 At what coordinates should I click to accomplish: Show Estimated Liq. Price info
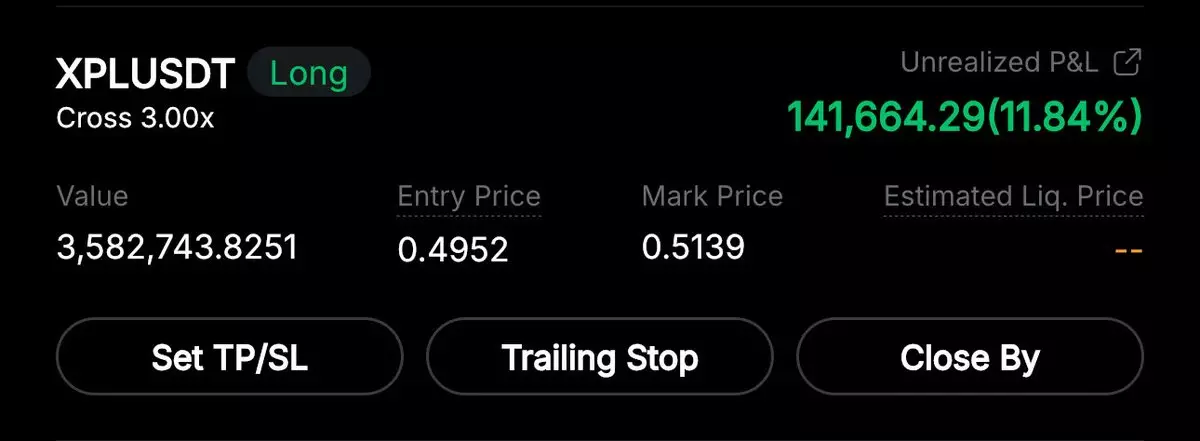pos(1013,196)
